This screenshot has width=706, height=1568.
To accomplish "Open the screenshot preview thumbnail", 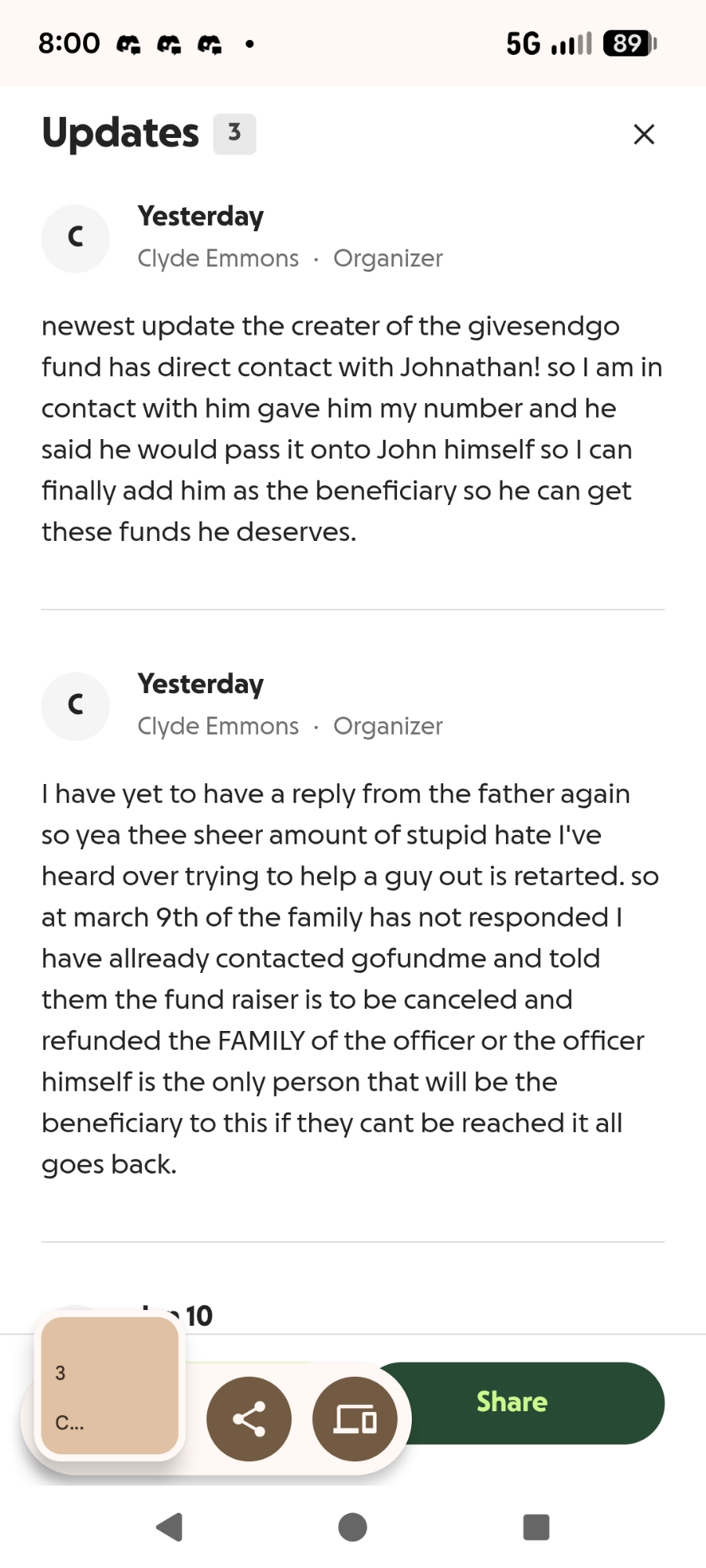I will click(x=110, y=1386).
